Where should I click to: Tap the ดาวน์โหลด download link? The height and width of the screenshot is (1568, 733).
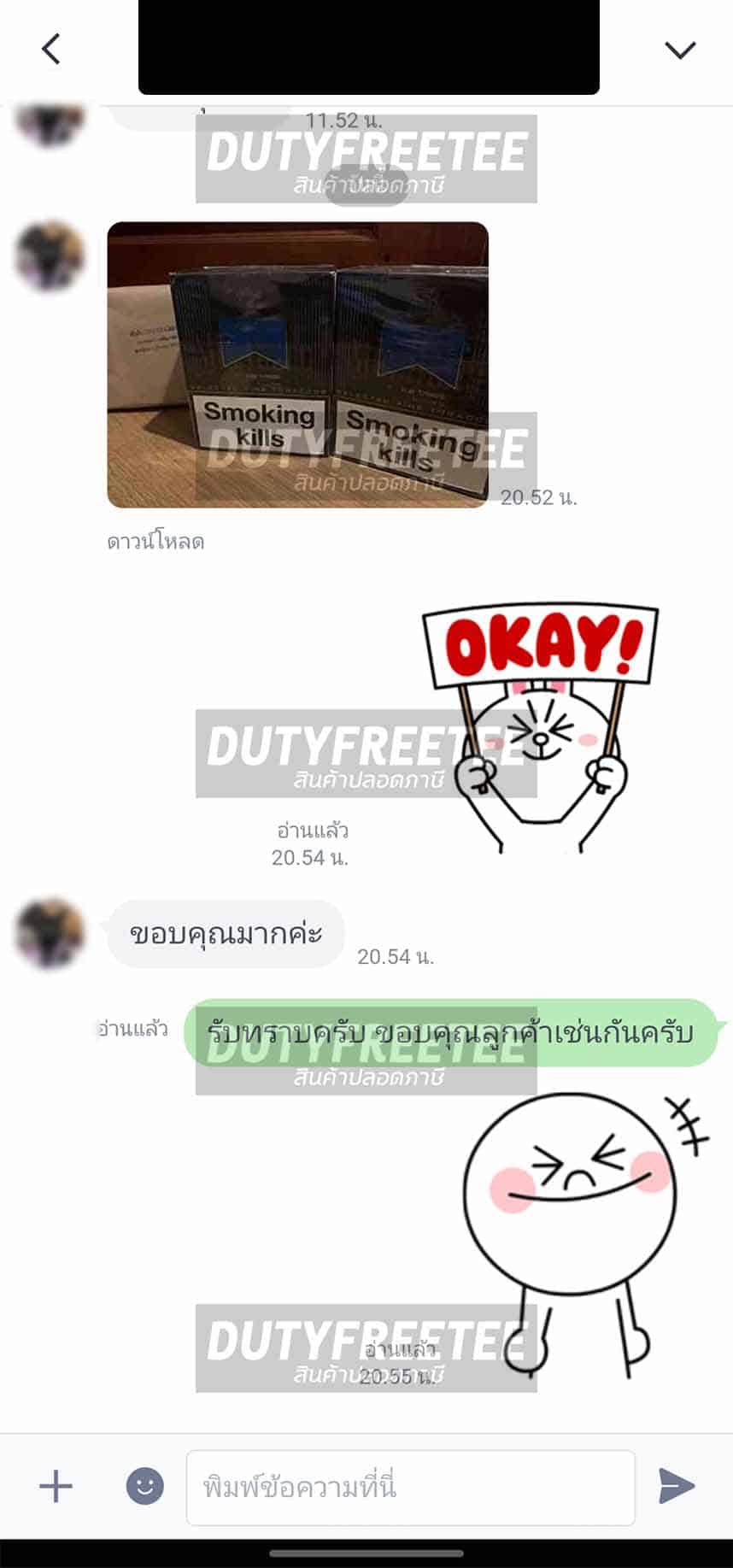click(155, 542)
